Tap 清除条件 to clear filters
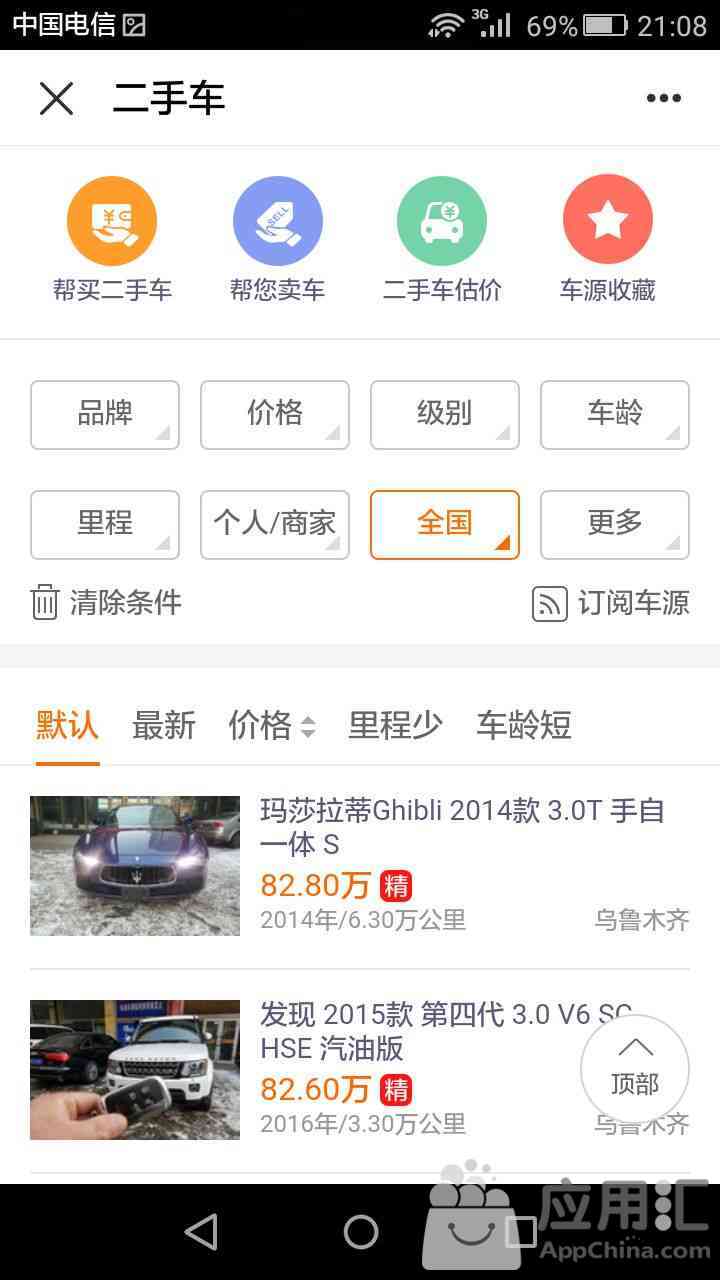720x1280 pixels. point(107,602)
